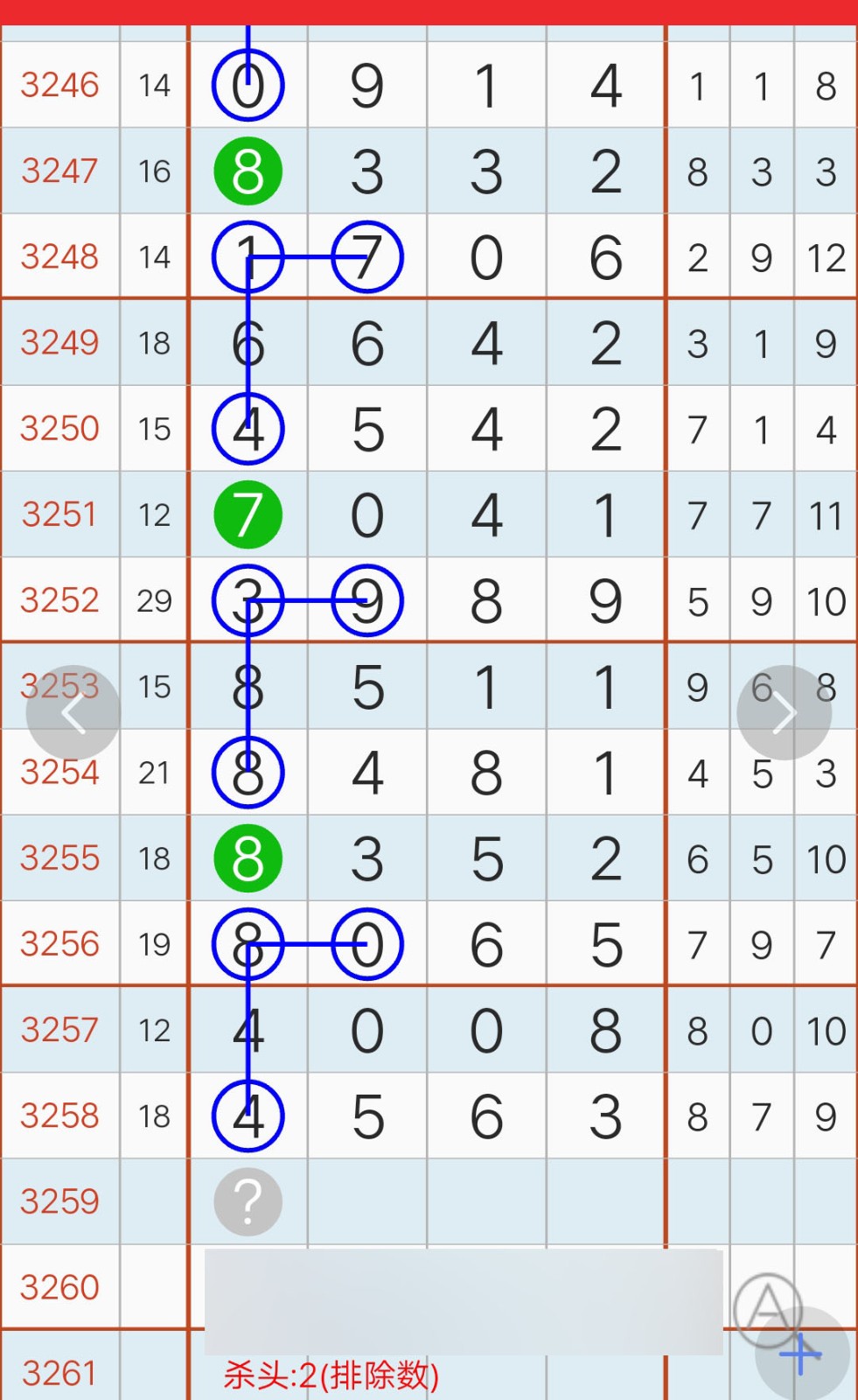Select the green highlighted 7 in row 3251

(x=248, y=514)
